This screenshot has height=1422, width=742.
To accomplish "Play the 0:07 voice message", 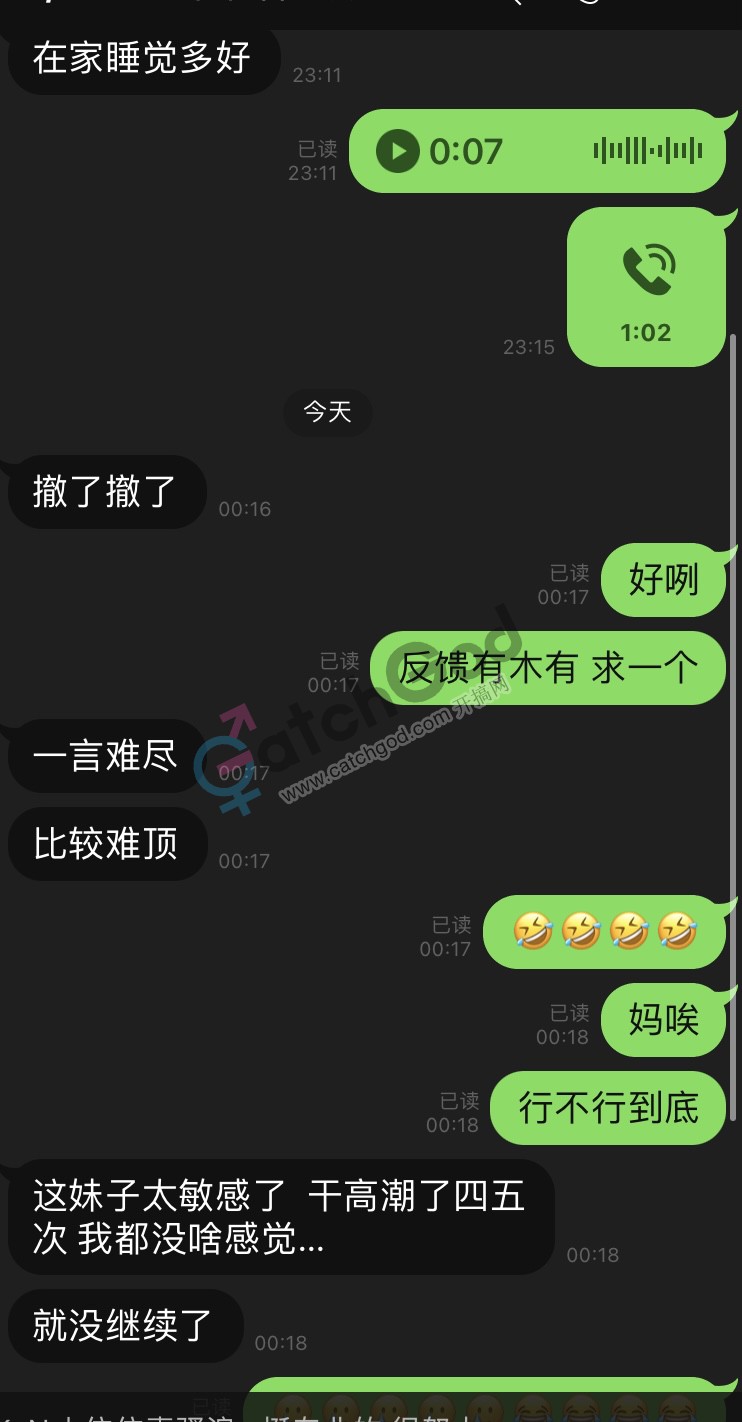I will point(398,152).
